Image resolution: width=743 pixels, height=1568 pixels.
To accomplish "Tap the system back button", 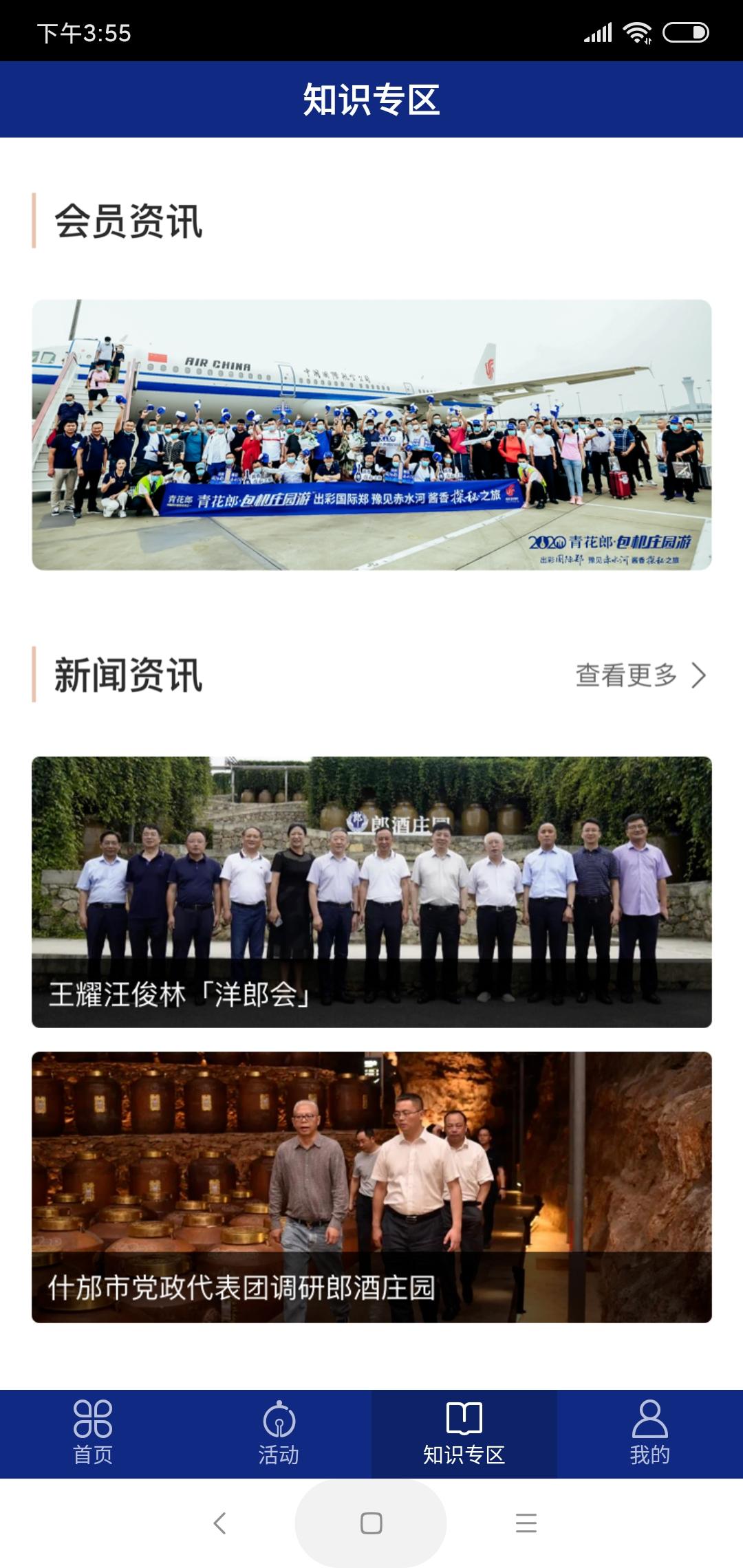I will [219, 1523].
